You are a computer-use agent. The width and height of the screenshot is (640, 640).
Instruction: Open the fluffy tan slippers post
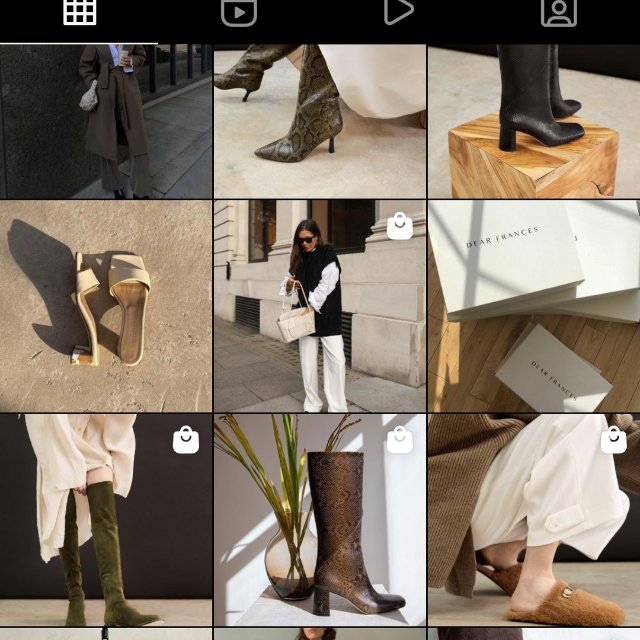pos(534,520)
